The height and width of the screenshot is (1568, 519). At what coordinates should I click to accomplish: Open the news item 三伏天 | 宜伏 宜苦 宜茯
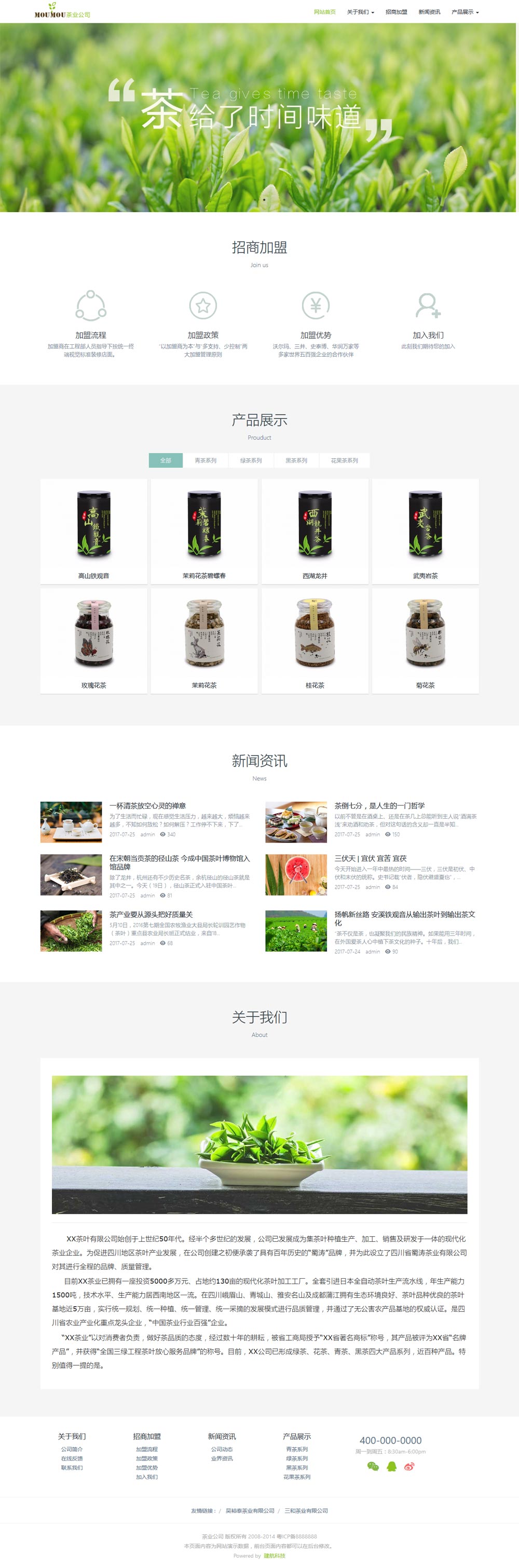click(x=370, y=858)
